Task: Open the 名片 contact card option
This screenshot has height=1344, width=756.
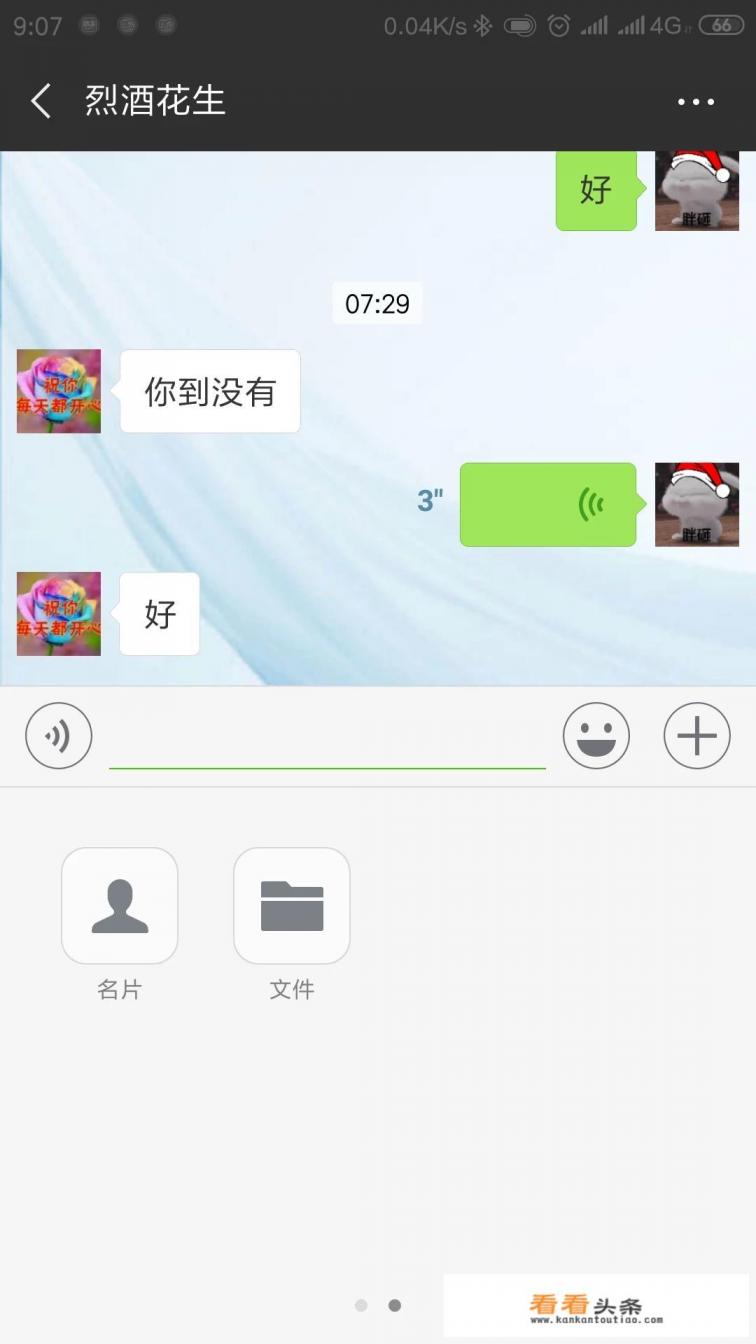Action: pos(119,905)
